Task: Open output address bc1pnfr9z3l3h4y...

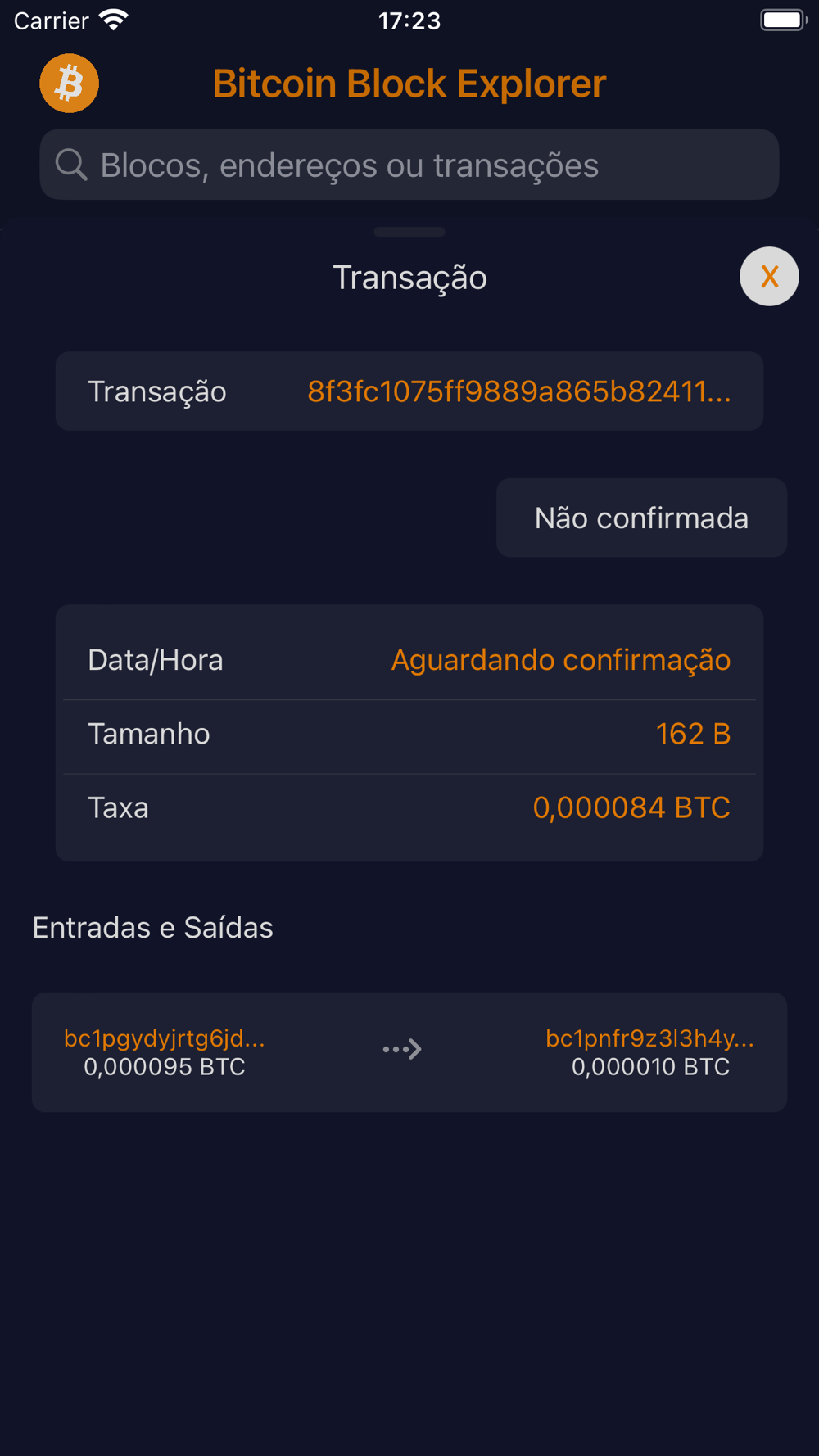Action: [x=649, y=1038]
